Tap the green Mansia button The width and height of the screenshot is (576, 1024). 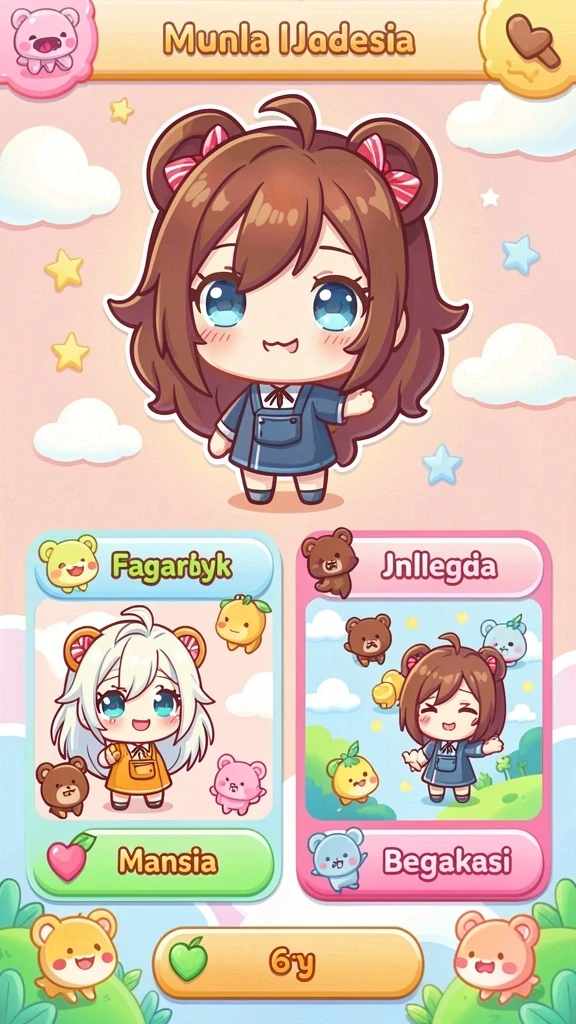point(153,862)
